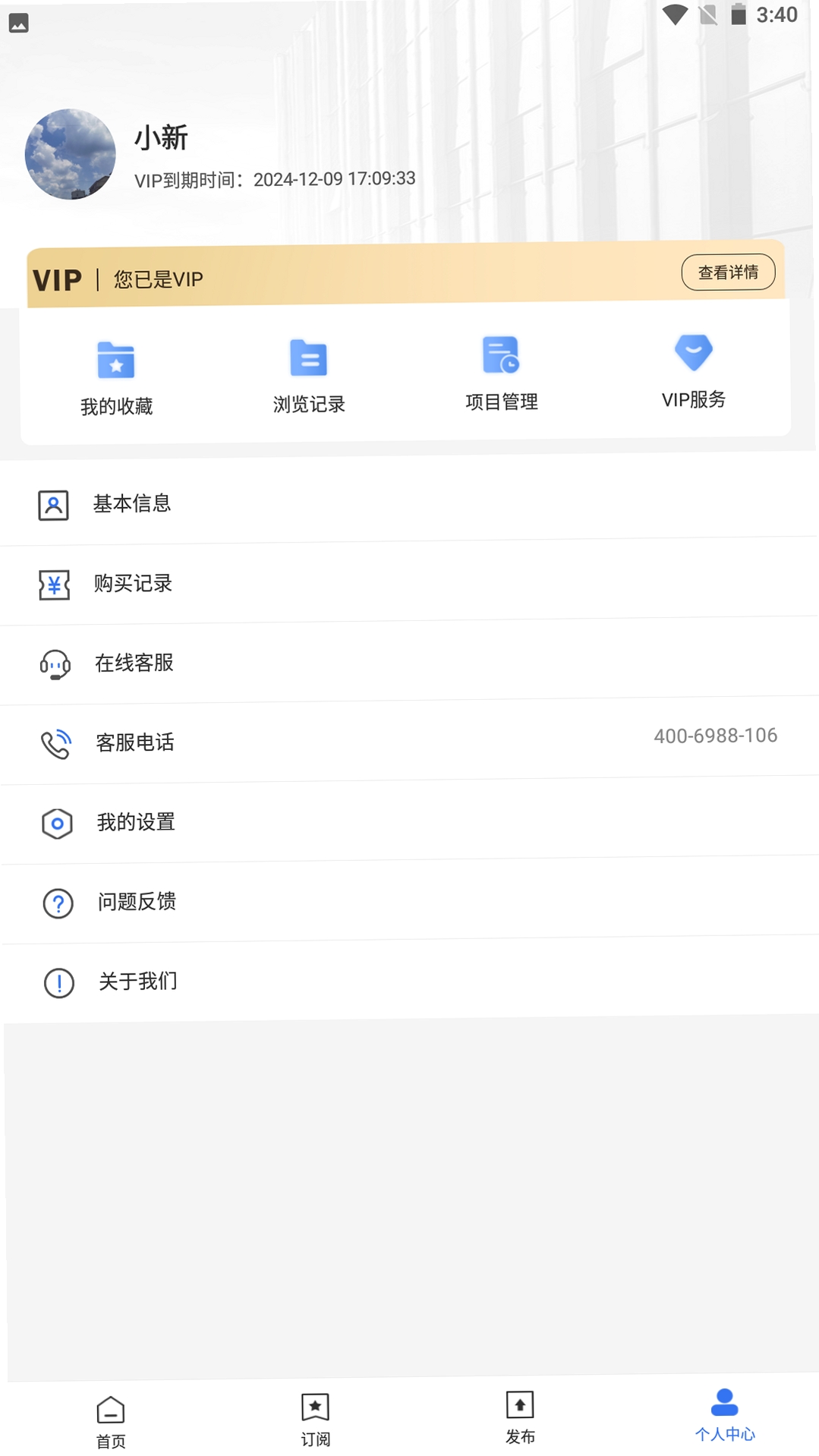
Task: Tap the profile avatar of 小新
Action: coord(71,154)
